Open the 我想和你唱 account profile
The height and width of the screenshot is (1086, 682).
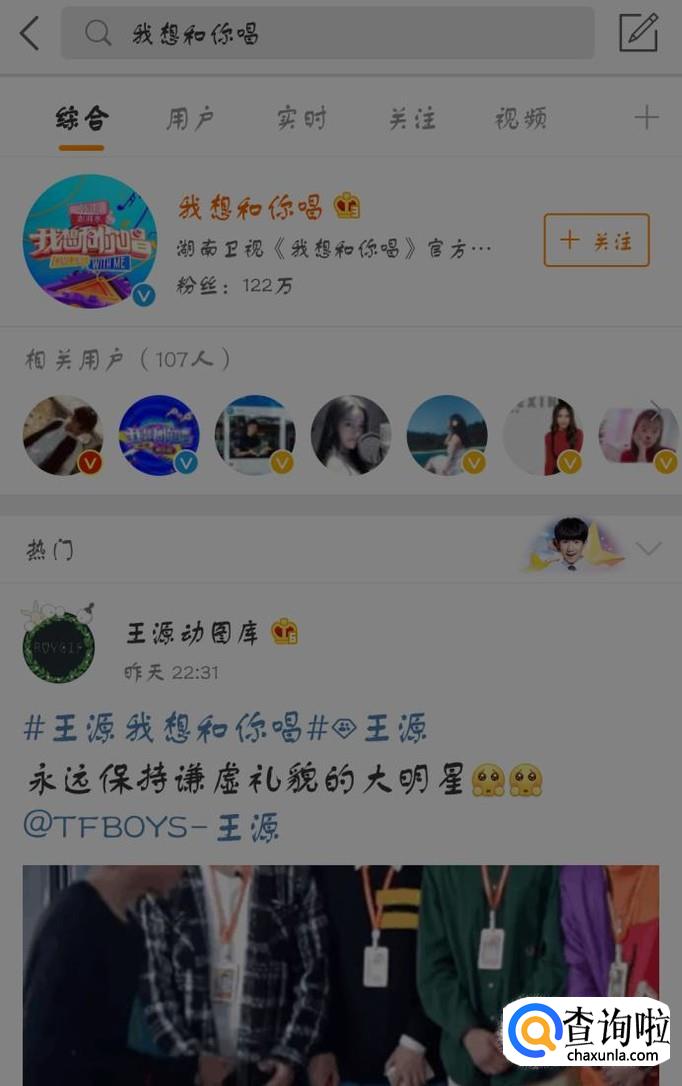point(90,241)
